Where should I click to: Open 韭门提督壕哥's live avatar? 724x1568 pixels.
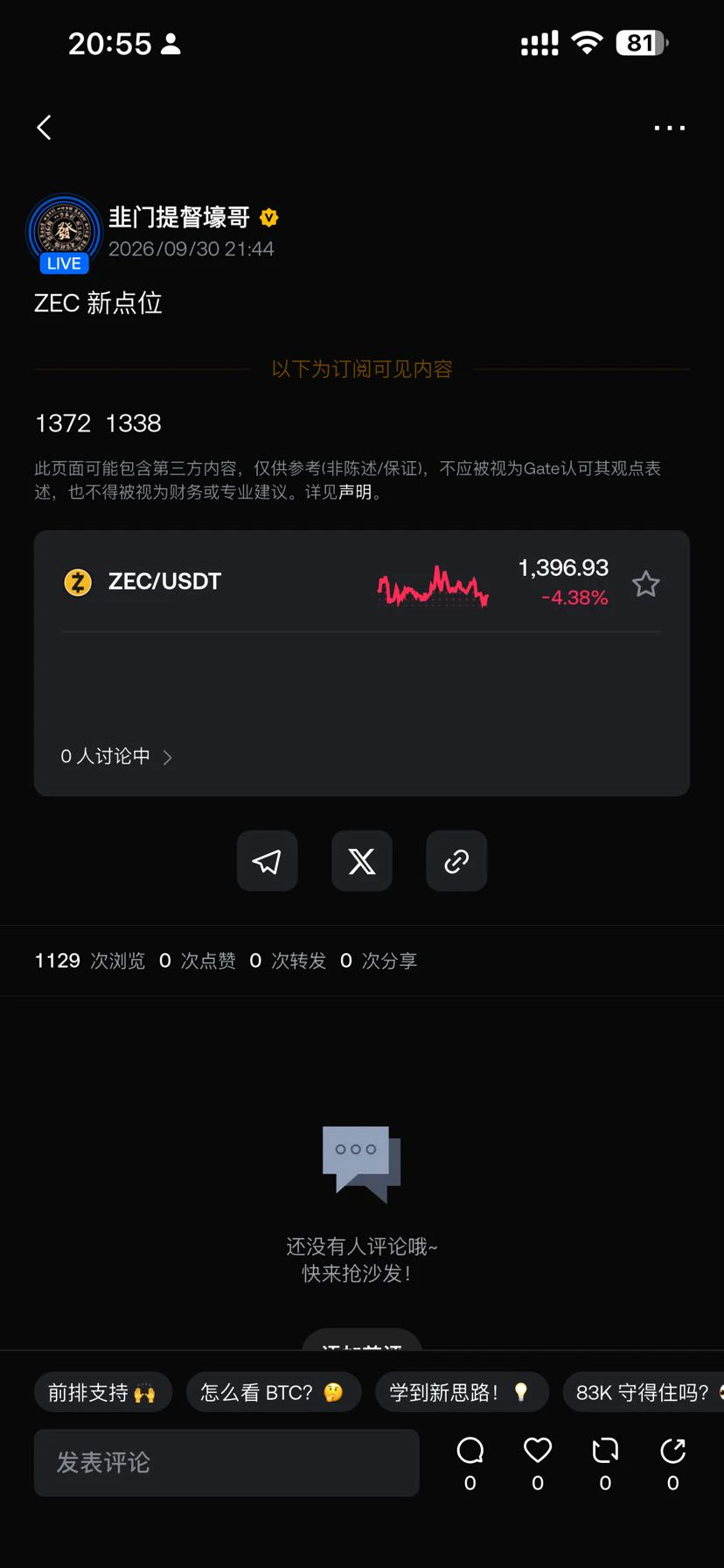[65, 233]
